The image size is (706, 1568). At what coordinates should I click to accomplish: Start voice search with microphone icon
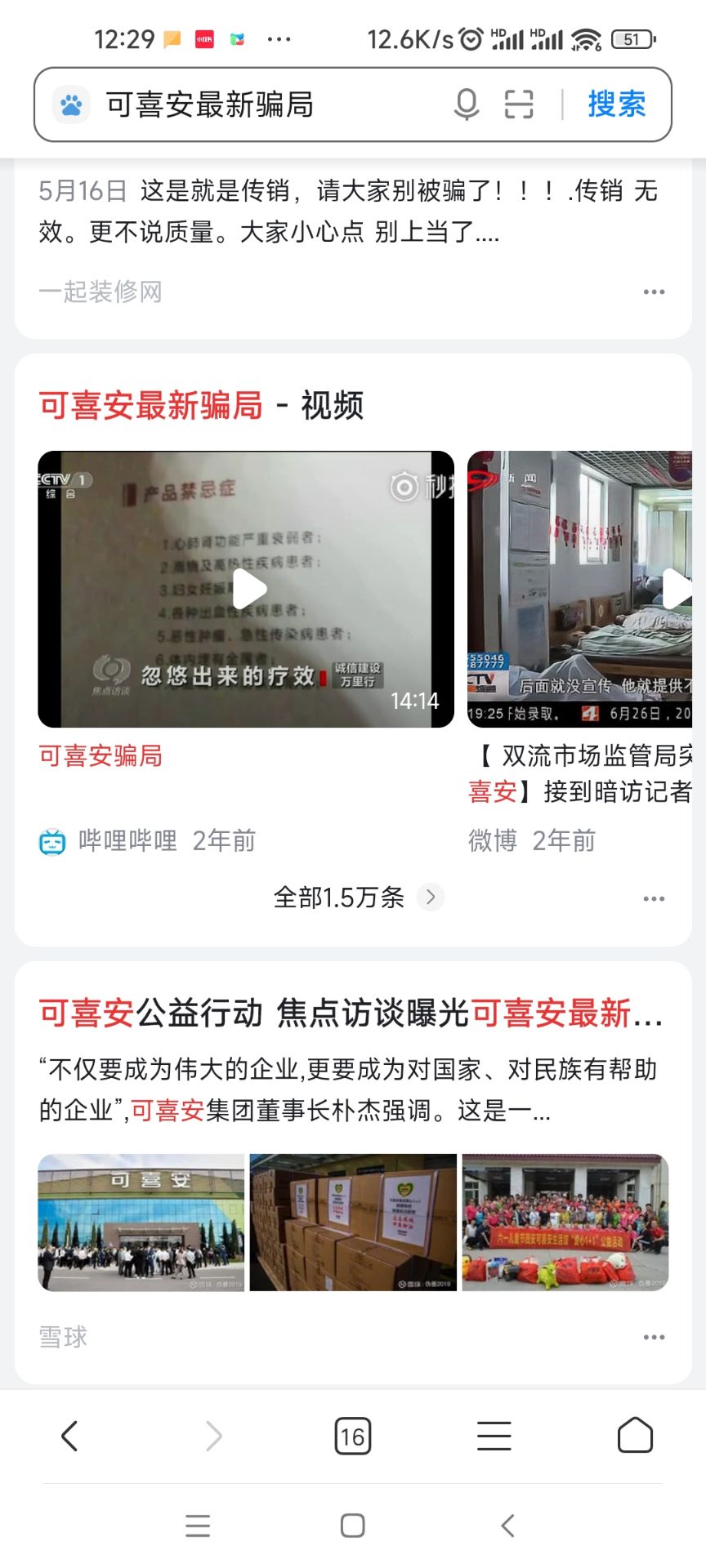467,105
